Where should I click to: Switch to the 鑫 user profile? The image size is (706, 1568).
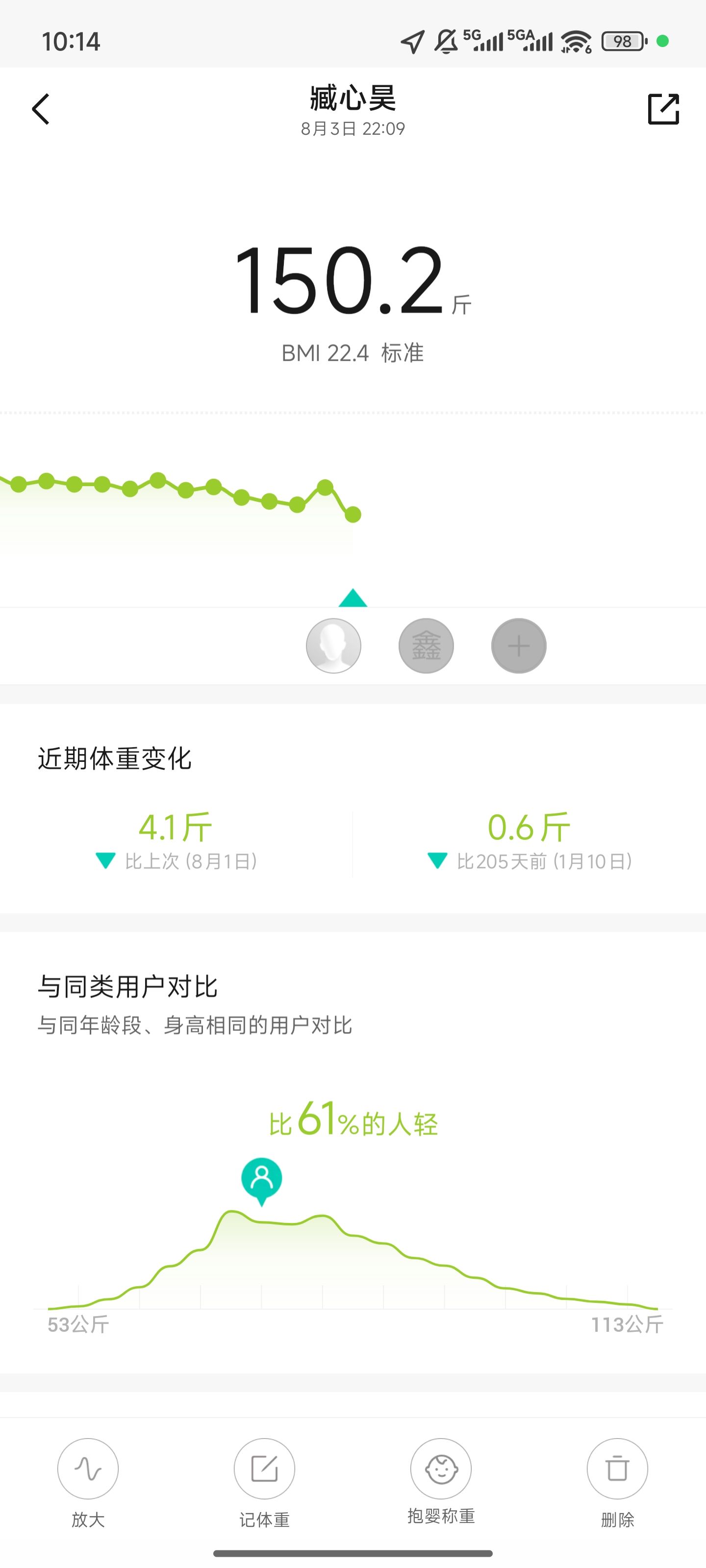[426, 646]
